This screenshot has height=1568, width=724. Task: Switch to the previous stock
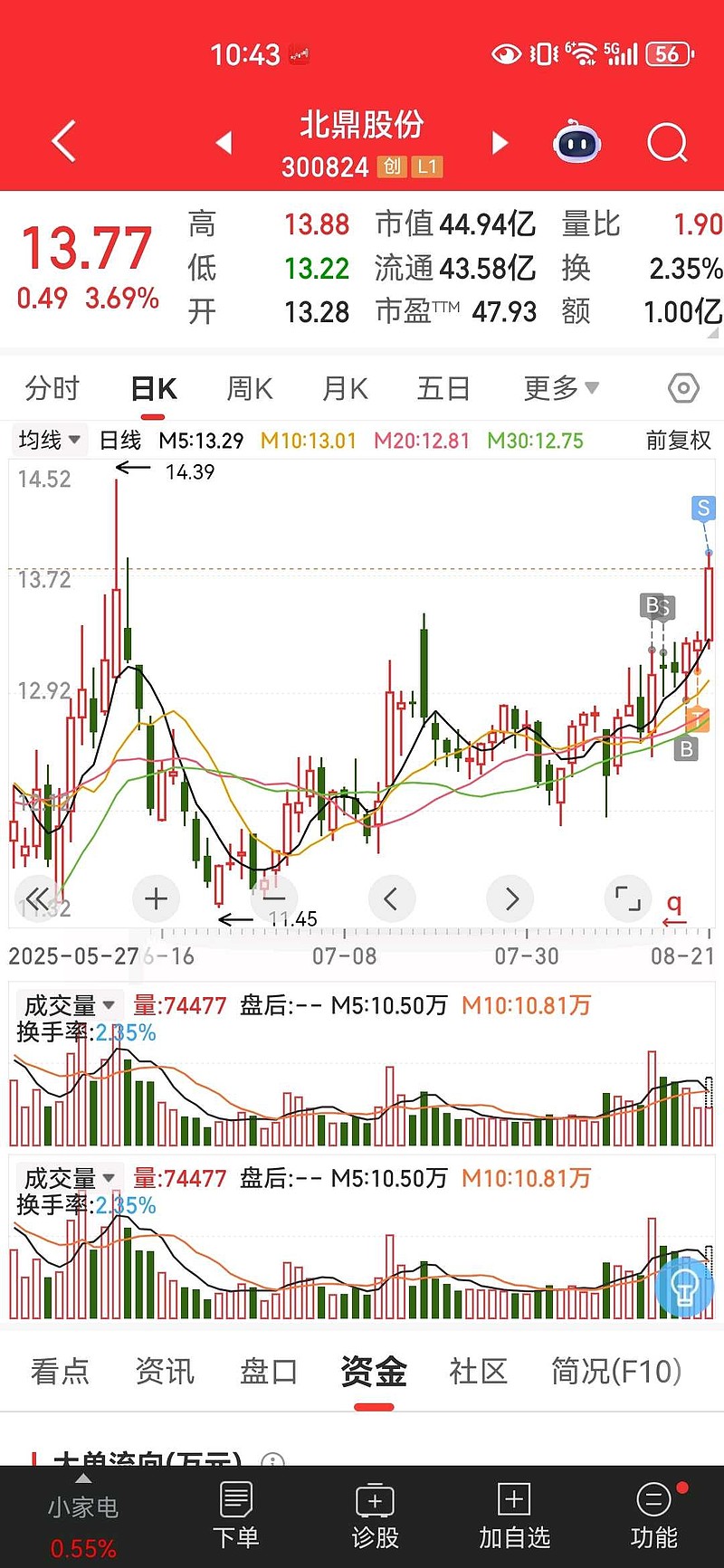[x=224, y=142]
